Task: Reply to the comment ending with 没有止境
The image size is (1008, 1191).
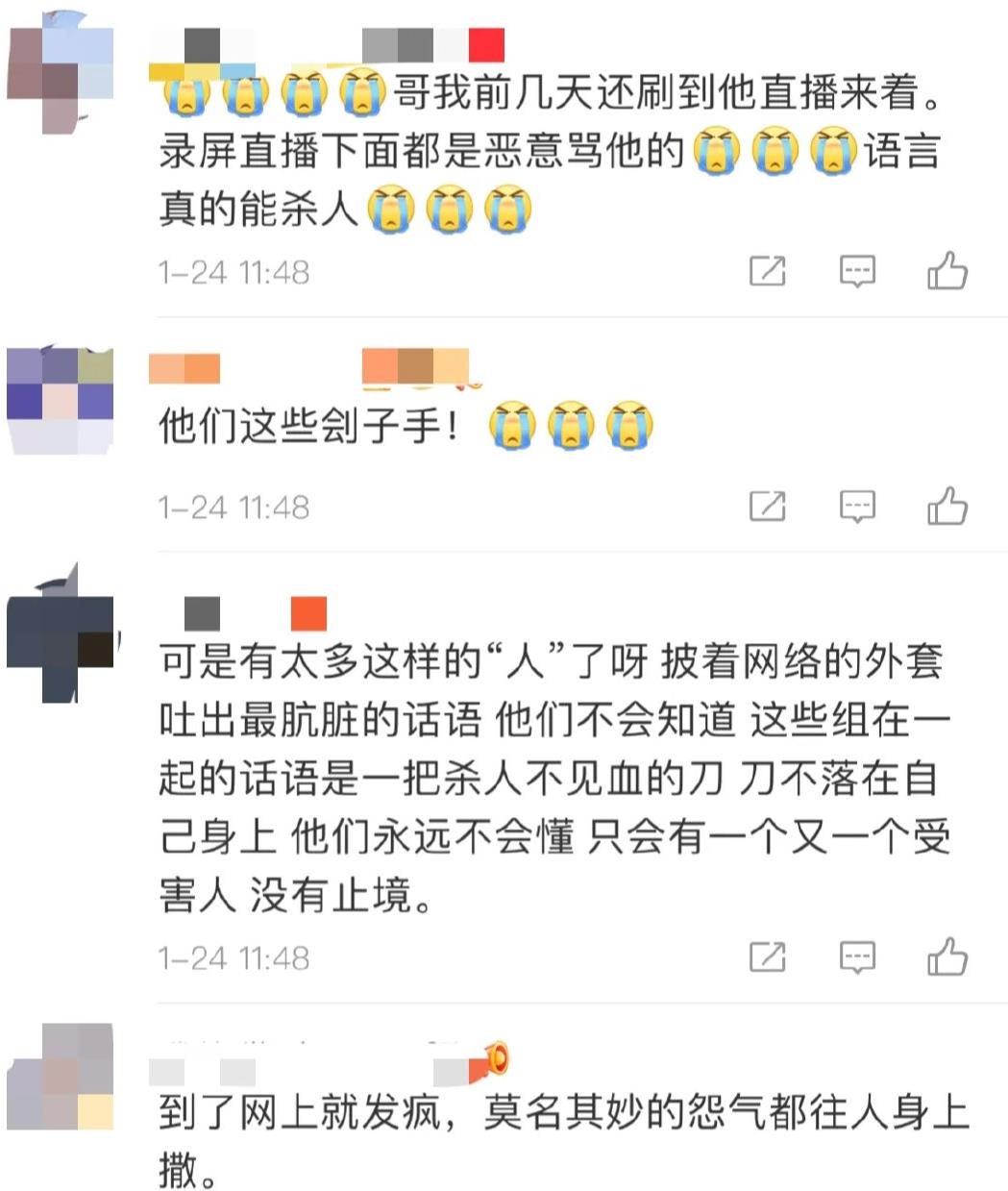Action: 857,957
